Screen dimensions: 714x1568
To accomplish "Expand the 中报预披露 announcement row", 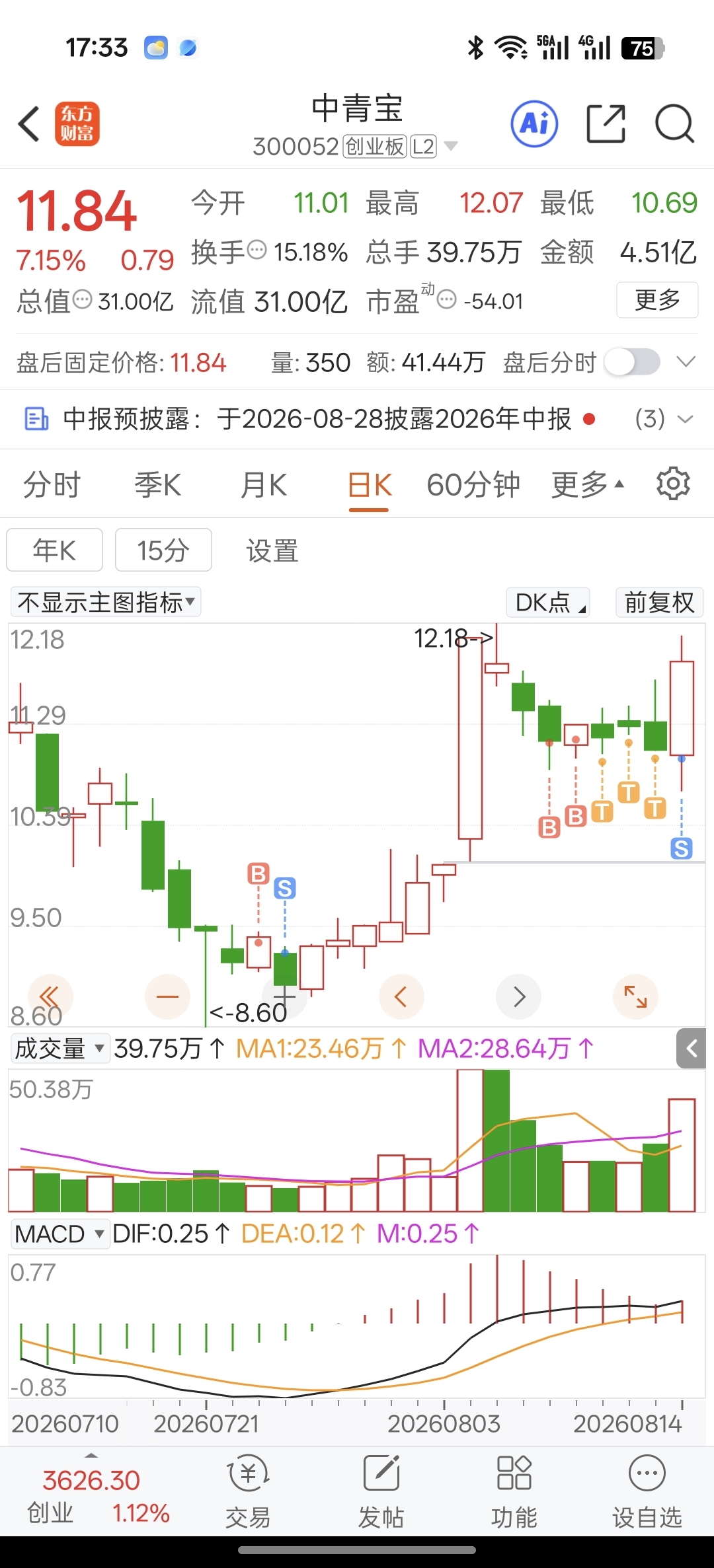I will pos(357,419).
